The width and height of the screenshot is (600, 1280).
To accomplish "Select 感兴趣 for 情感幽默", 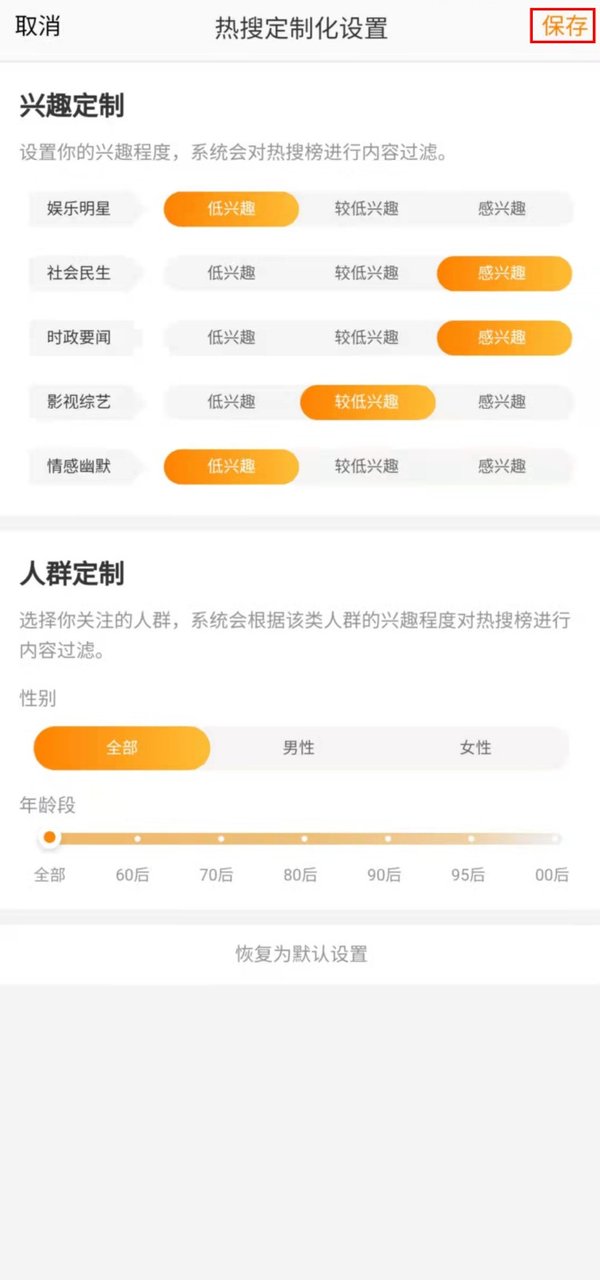I will pyautogui.click(x=502, y=466).
